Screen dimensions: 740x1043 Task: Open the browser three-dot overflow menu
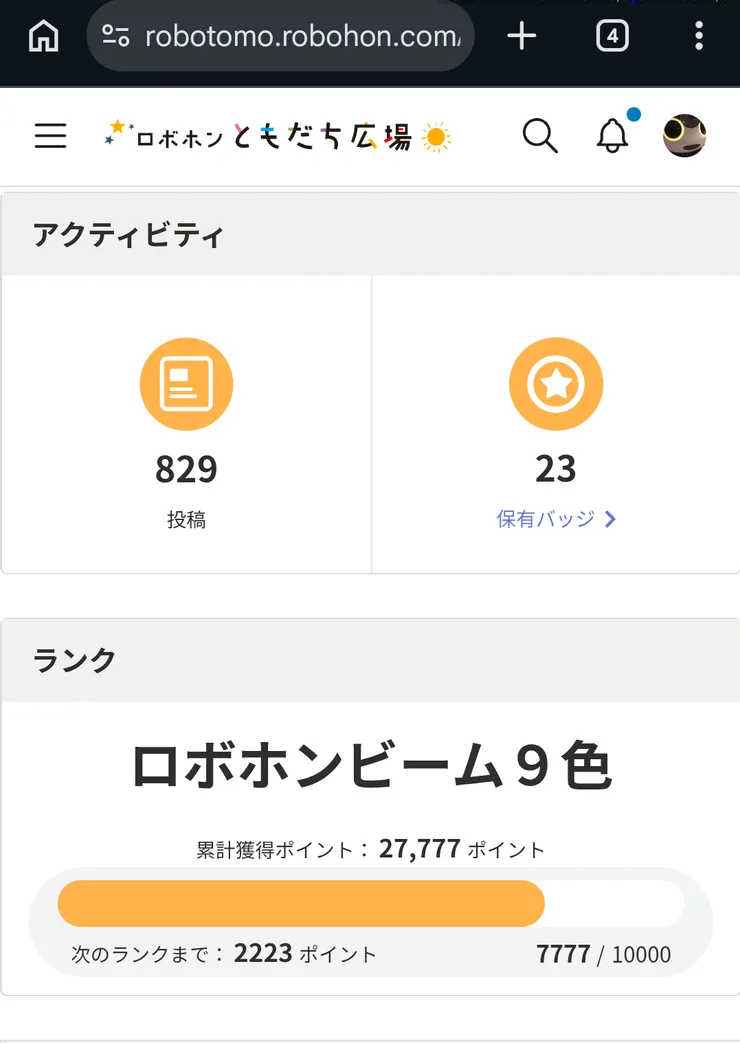697,36
